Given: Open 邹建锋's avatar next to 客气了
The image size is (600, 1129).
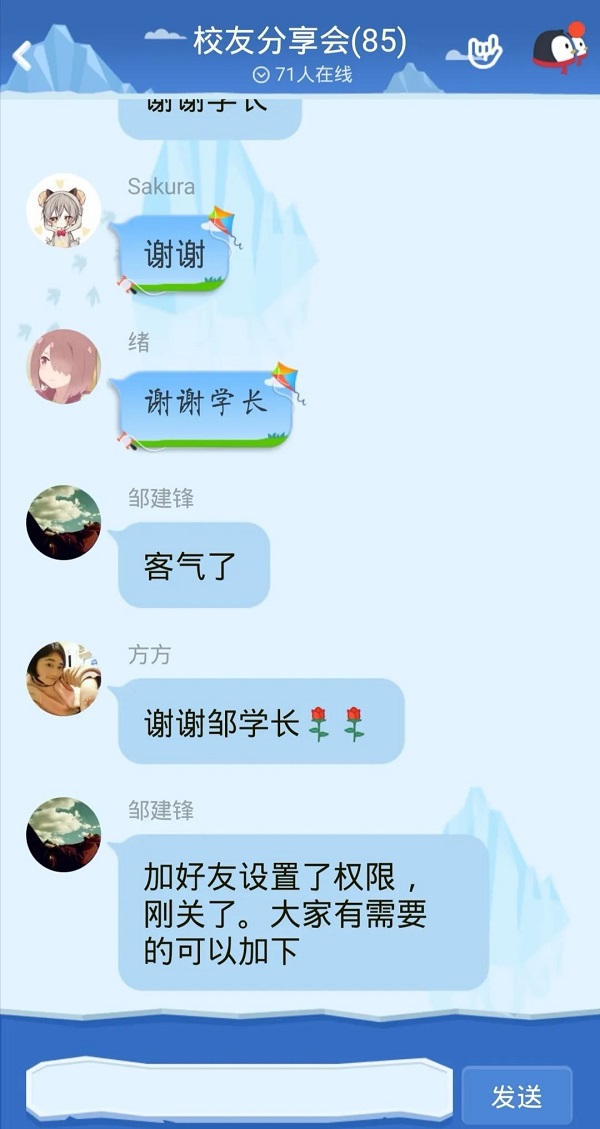Looking at the screenshot, I should point(64,523).
